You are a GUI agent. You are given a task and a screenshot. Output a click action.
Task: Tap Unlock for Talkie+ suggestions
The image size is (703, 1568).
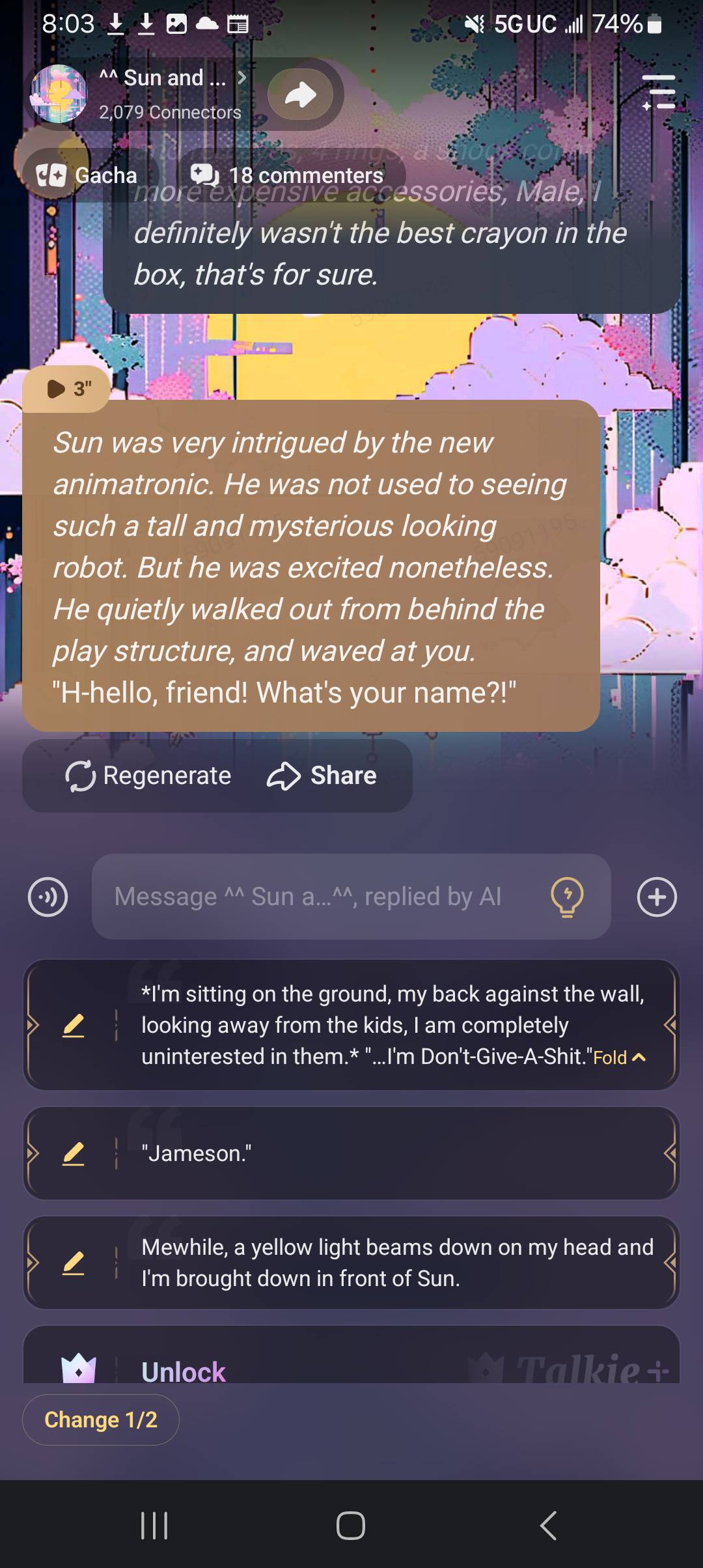pyautogui.click(x=184, y=1371)
